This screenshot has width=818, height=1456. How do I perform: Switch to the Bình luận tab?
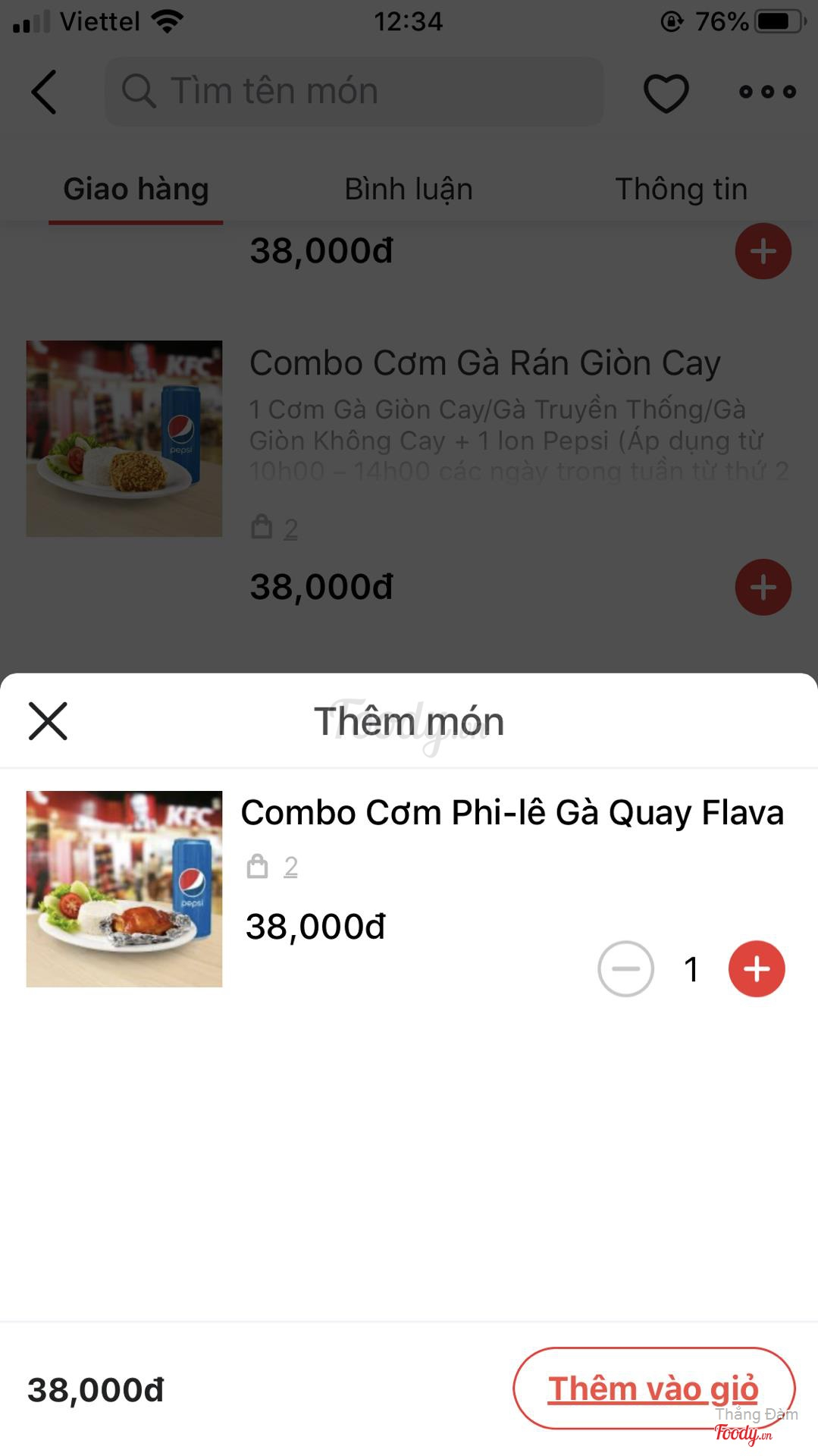[409, 190]
